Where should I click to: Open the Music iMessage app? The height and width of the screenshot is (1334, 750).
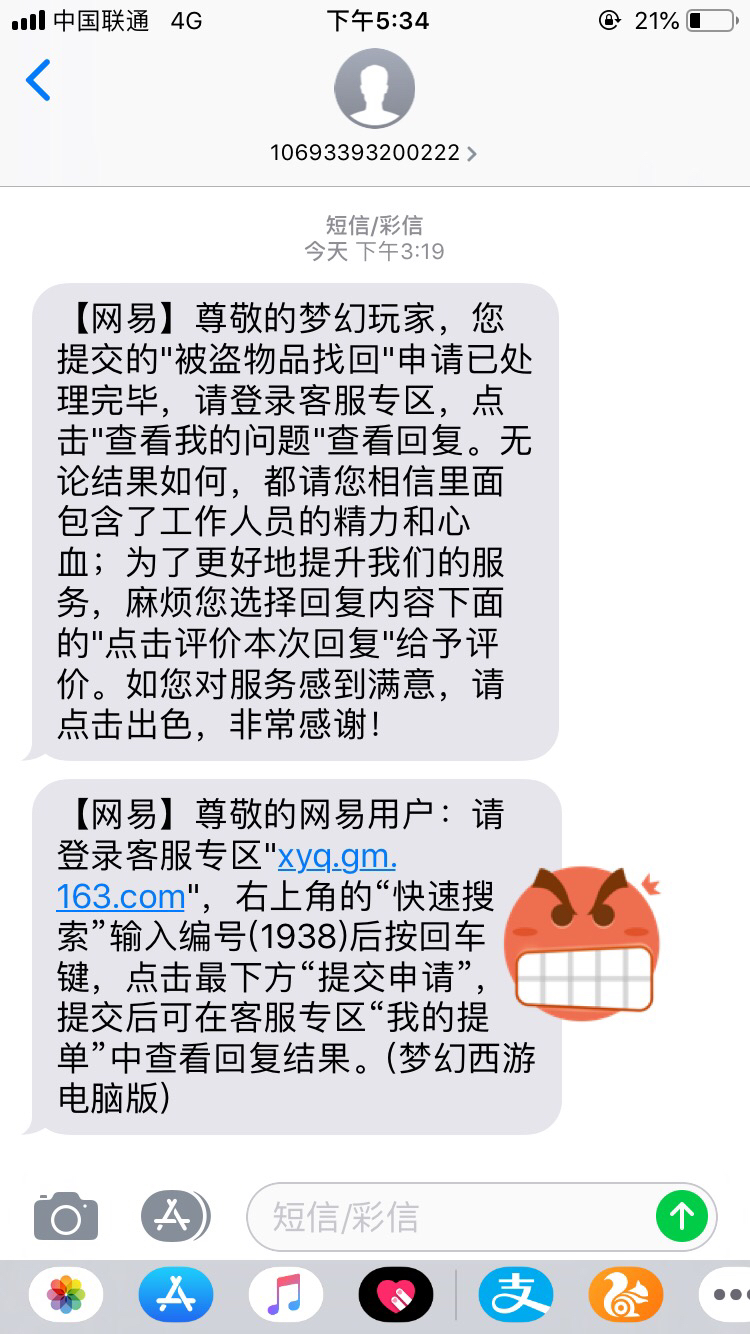pos(286,1295)
